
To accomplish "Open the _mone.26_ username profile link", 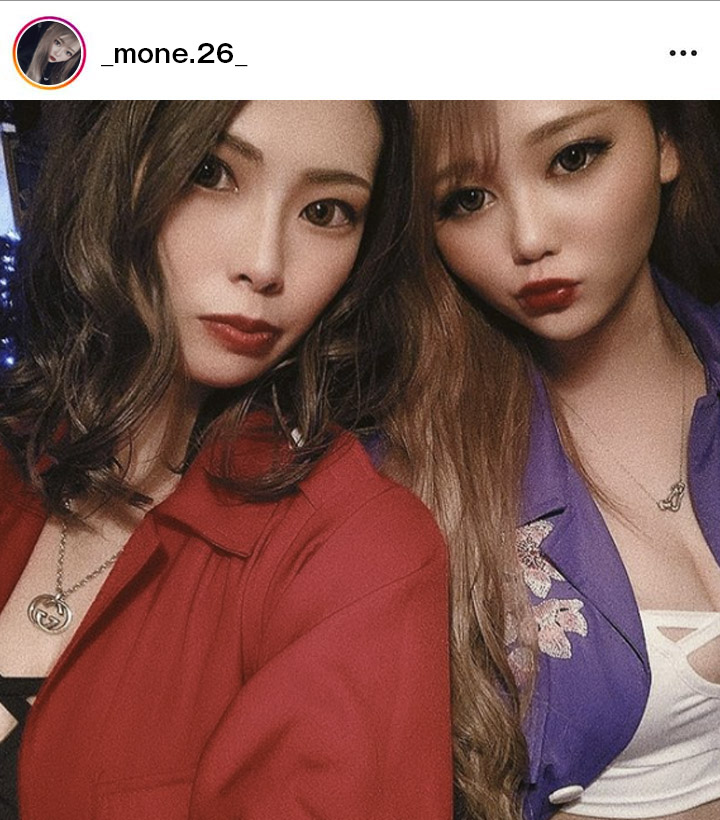I will (x=174, y=54).
